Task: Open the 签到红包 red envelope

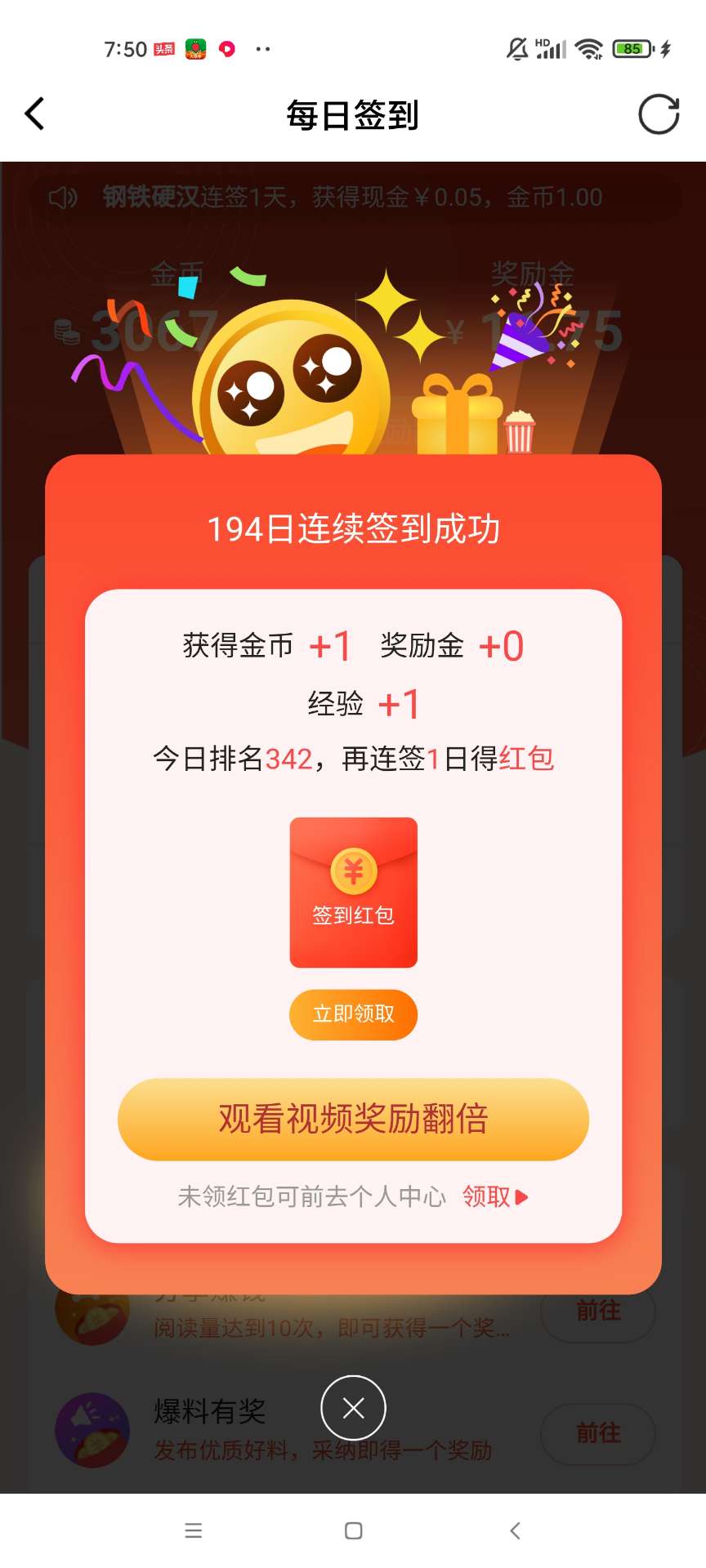Action: 353,893
